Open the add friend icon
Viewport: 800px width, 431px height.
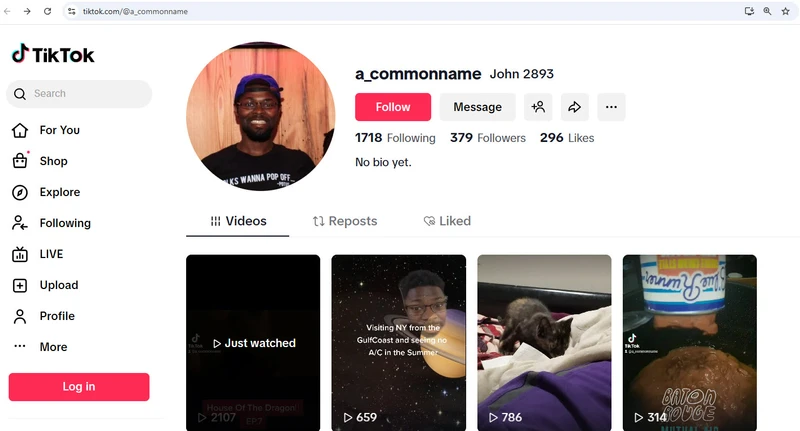(x=538, y=107)
